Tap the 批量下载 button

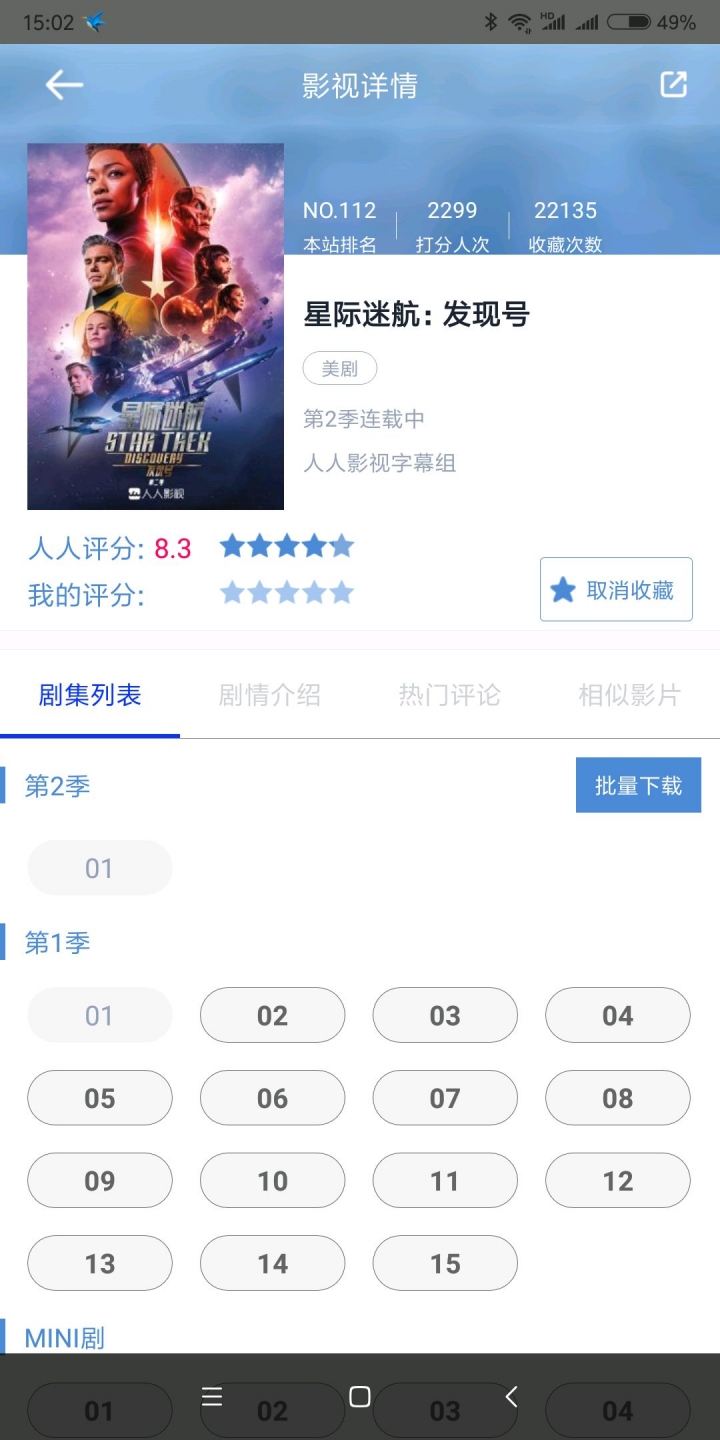point(638,785)
